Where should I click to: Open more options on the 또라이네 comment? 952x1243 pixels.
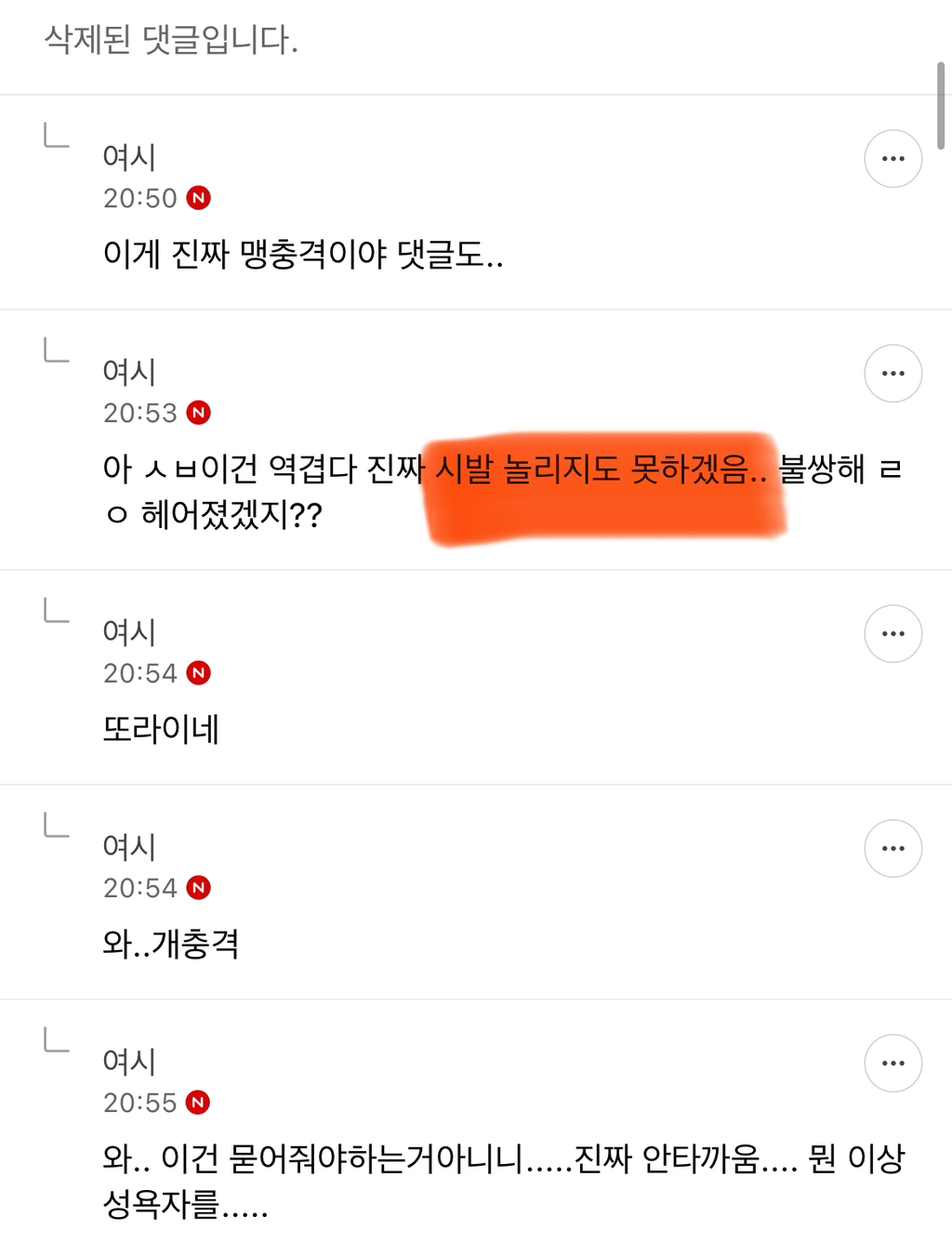[x=892, y=634]
